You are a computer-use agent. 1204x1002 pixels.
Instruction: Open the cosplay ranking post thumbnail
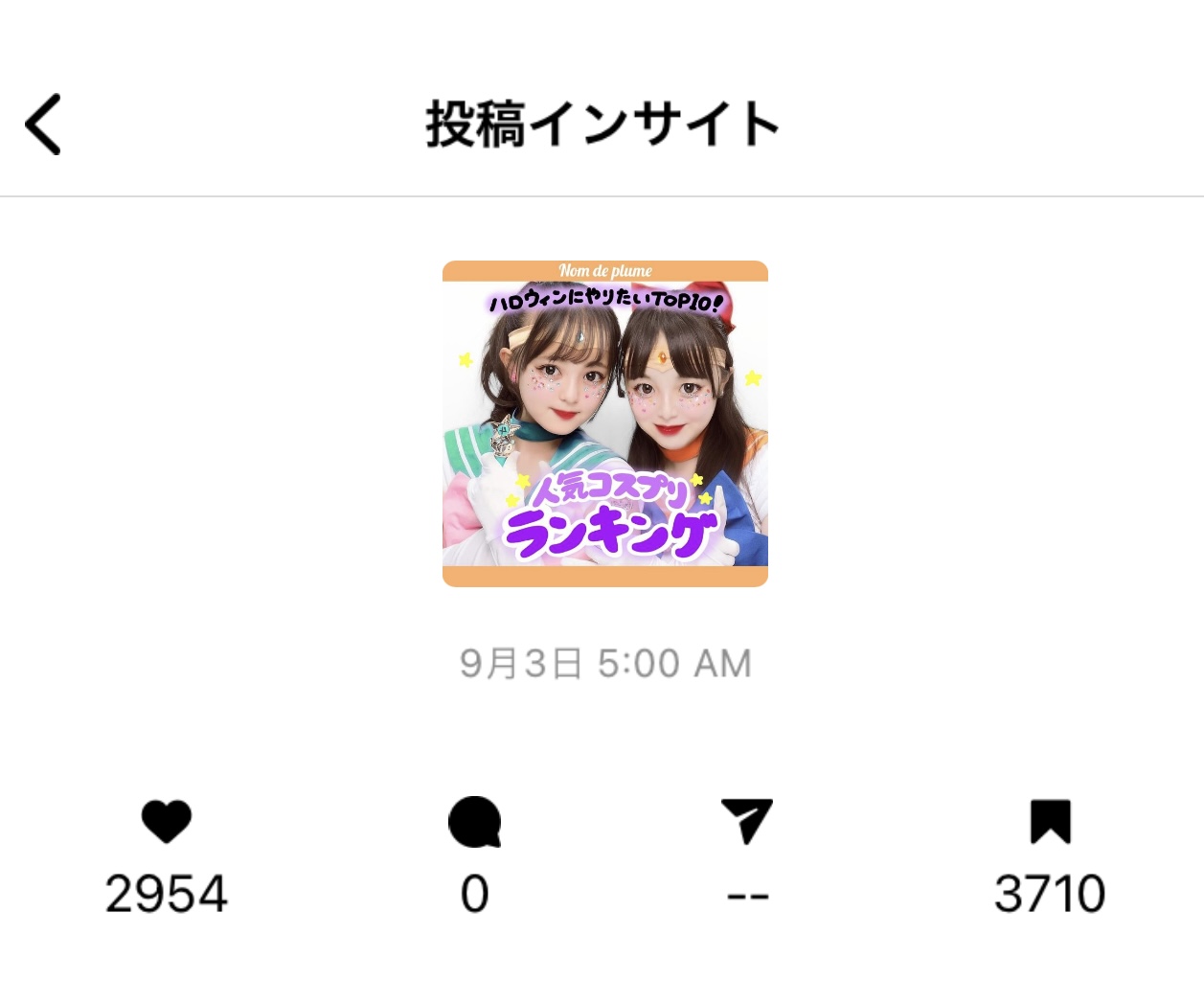point(604,423)
